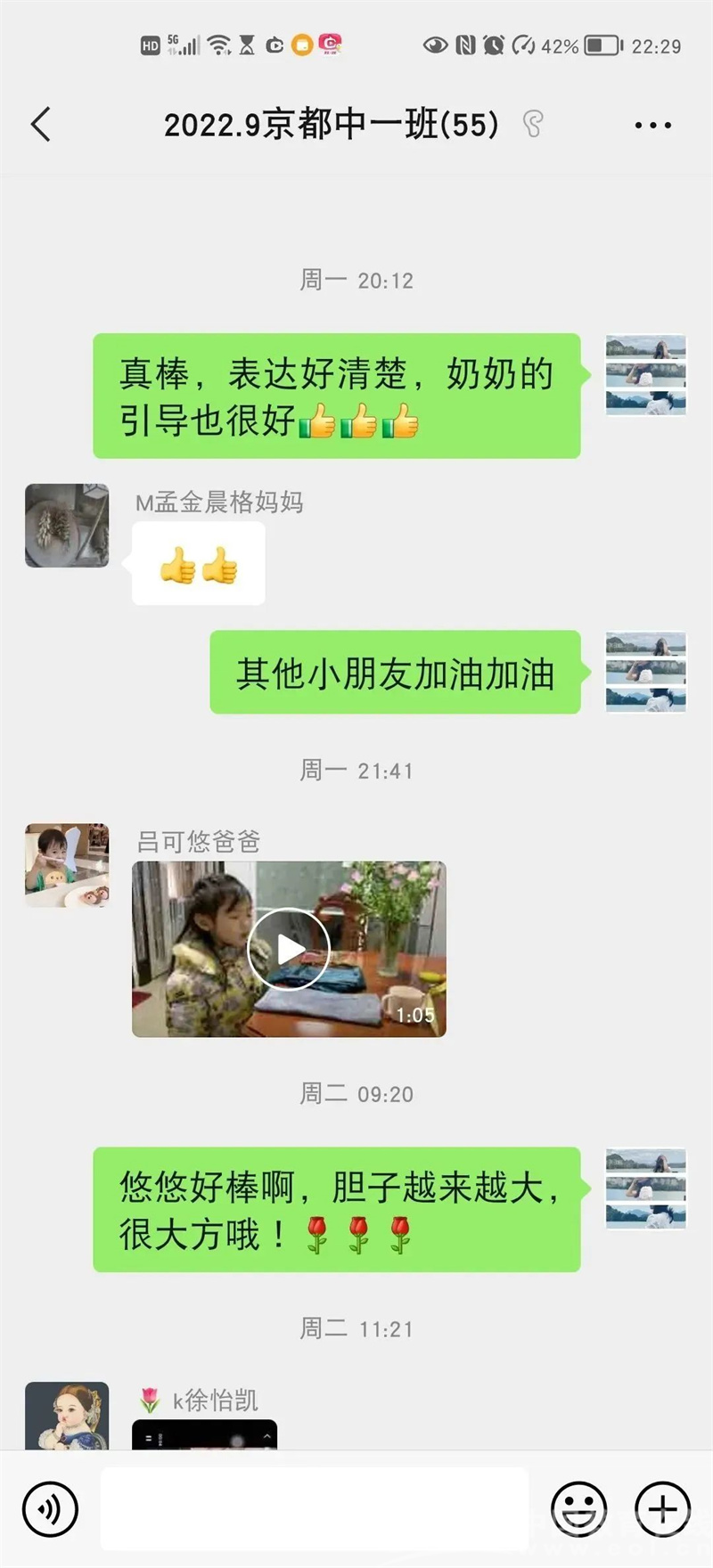Open the chat info overflow menu

pos(652,126)
